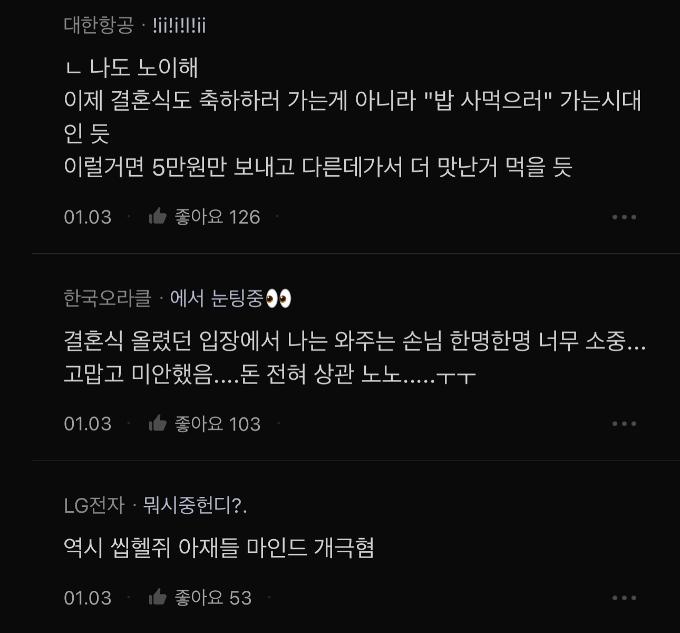
Task: Like the LG전자 comment with 53 likes
Action: click(158, 598)
